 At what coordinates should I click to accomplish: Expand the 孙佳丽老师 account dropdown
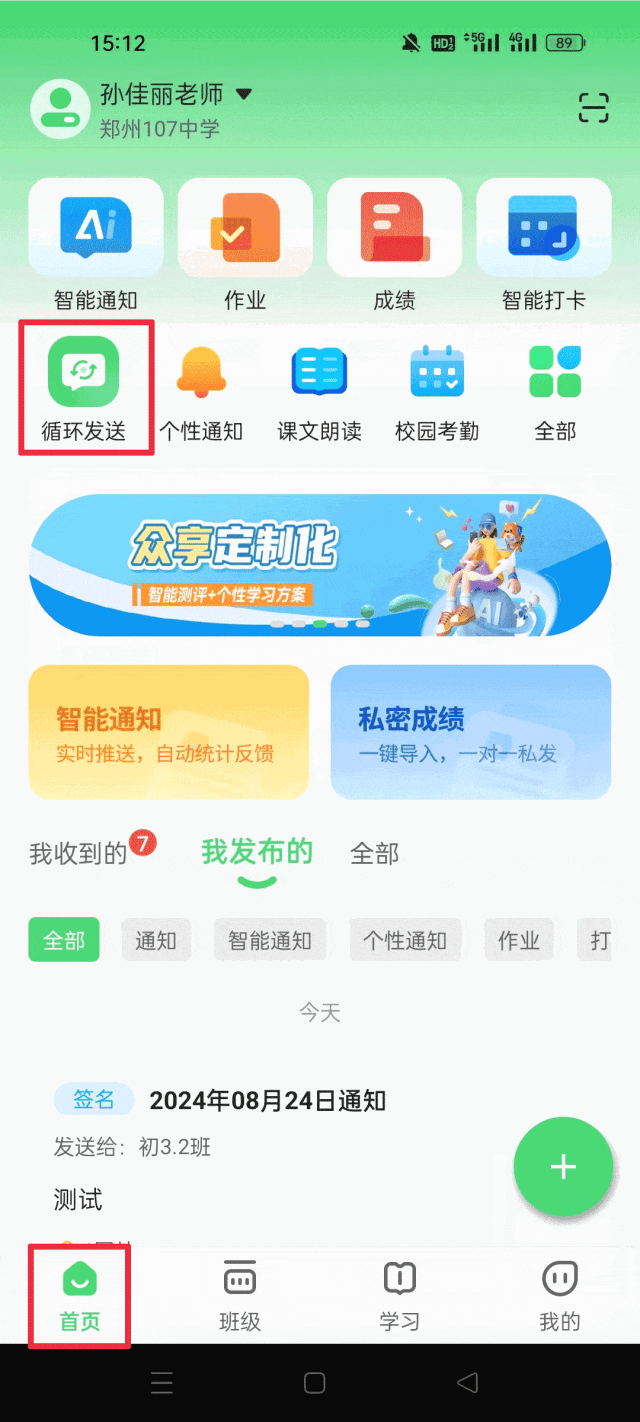pyautogui.click(x=243, y=95)
